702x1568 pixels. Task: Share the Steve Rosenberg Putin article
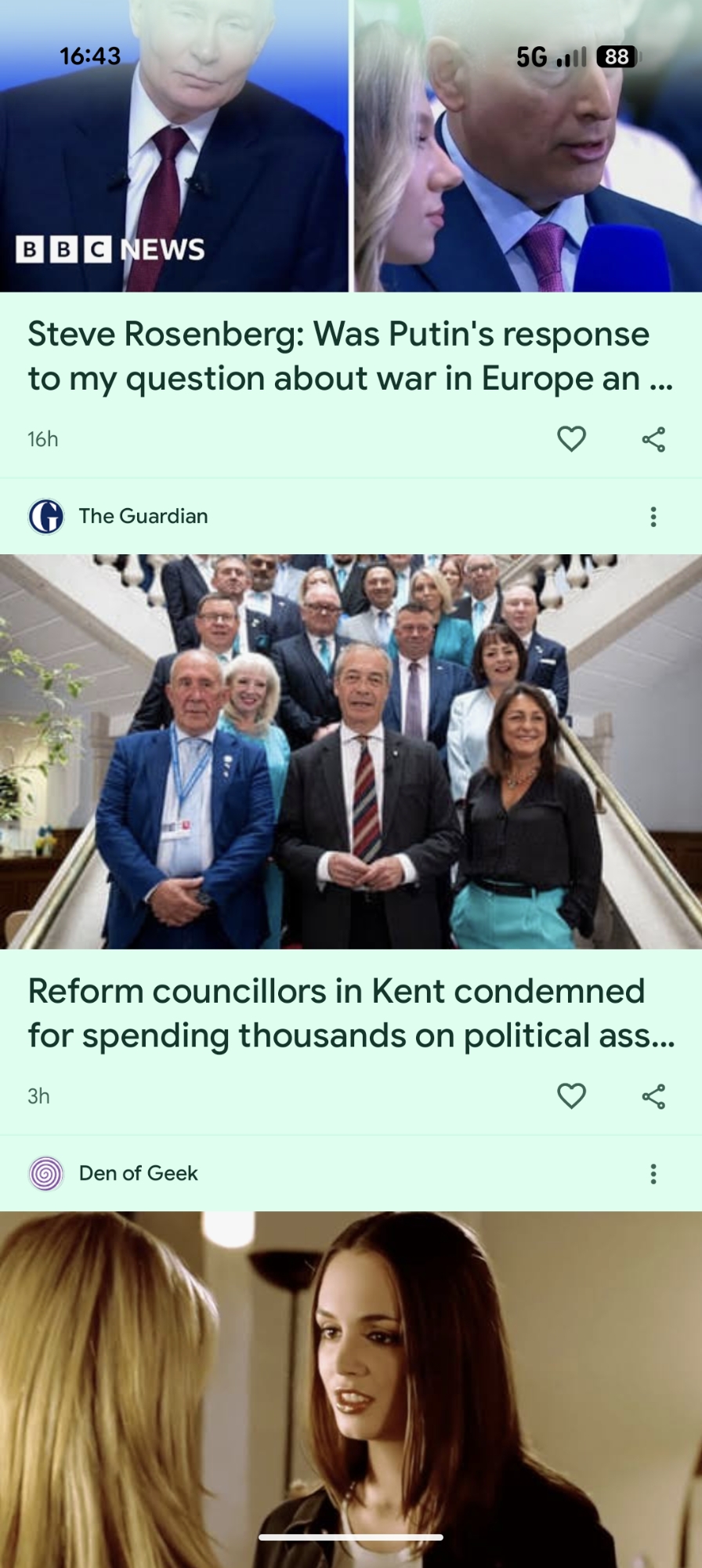(x=653, y=439)
